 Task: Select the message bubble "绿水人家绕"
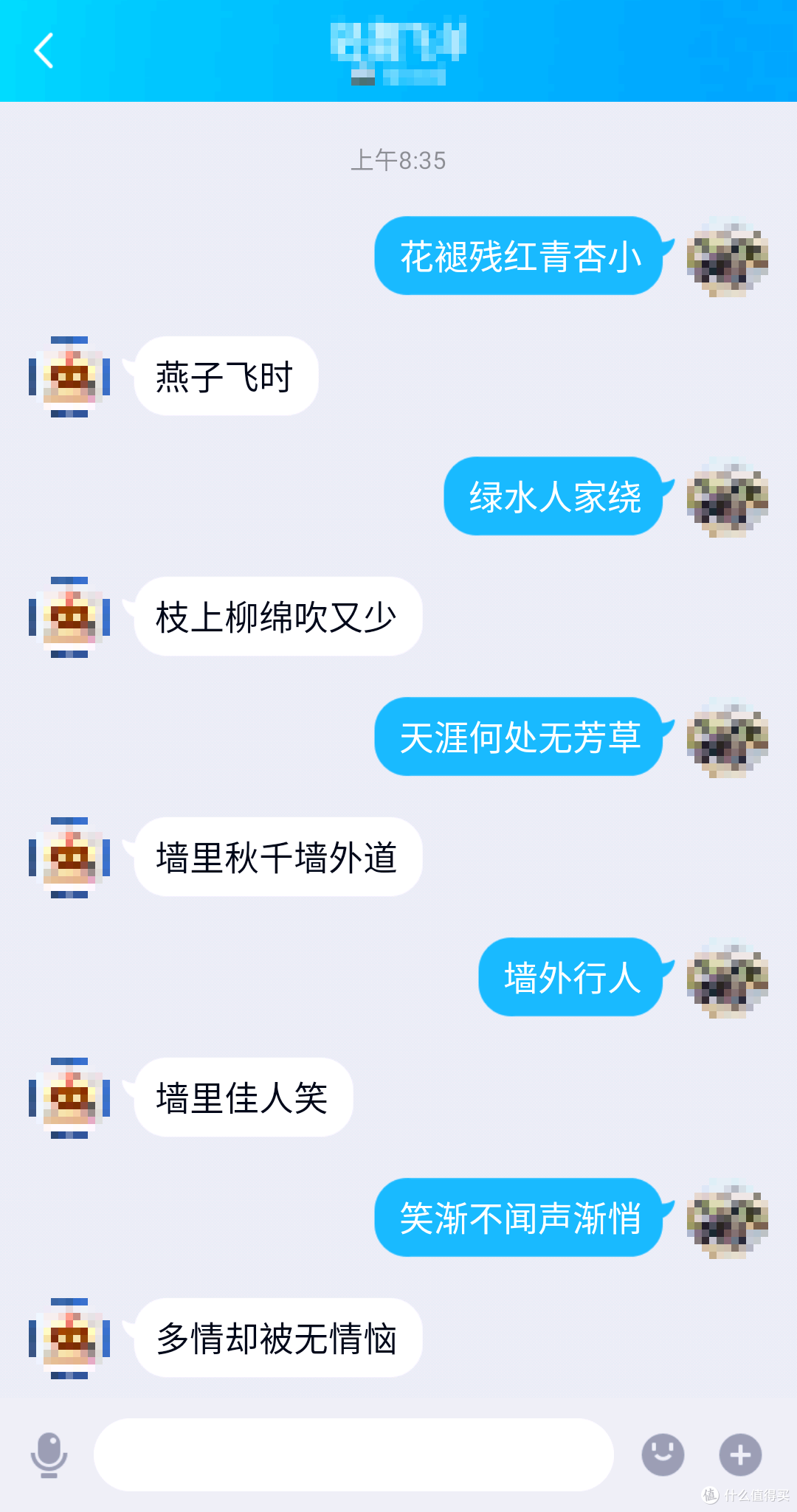point(552,496)
